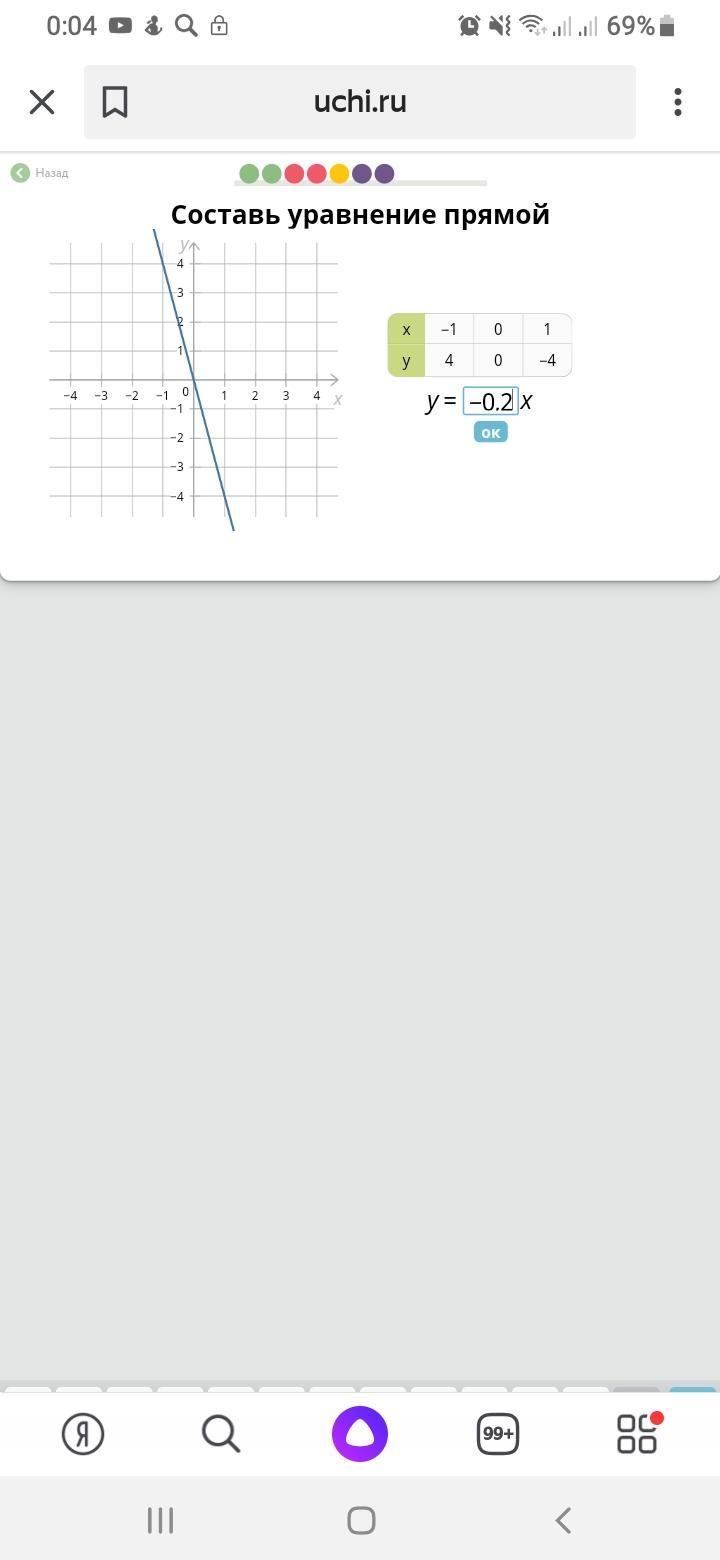Open browser search with the magnifier
The height and width of the screenshot is (1560, 720).
point(221,1434)
